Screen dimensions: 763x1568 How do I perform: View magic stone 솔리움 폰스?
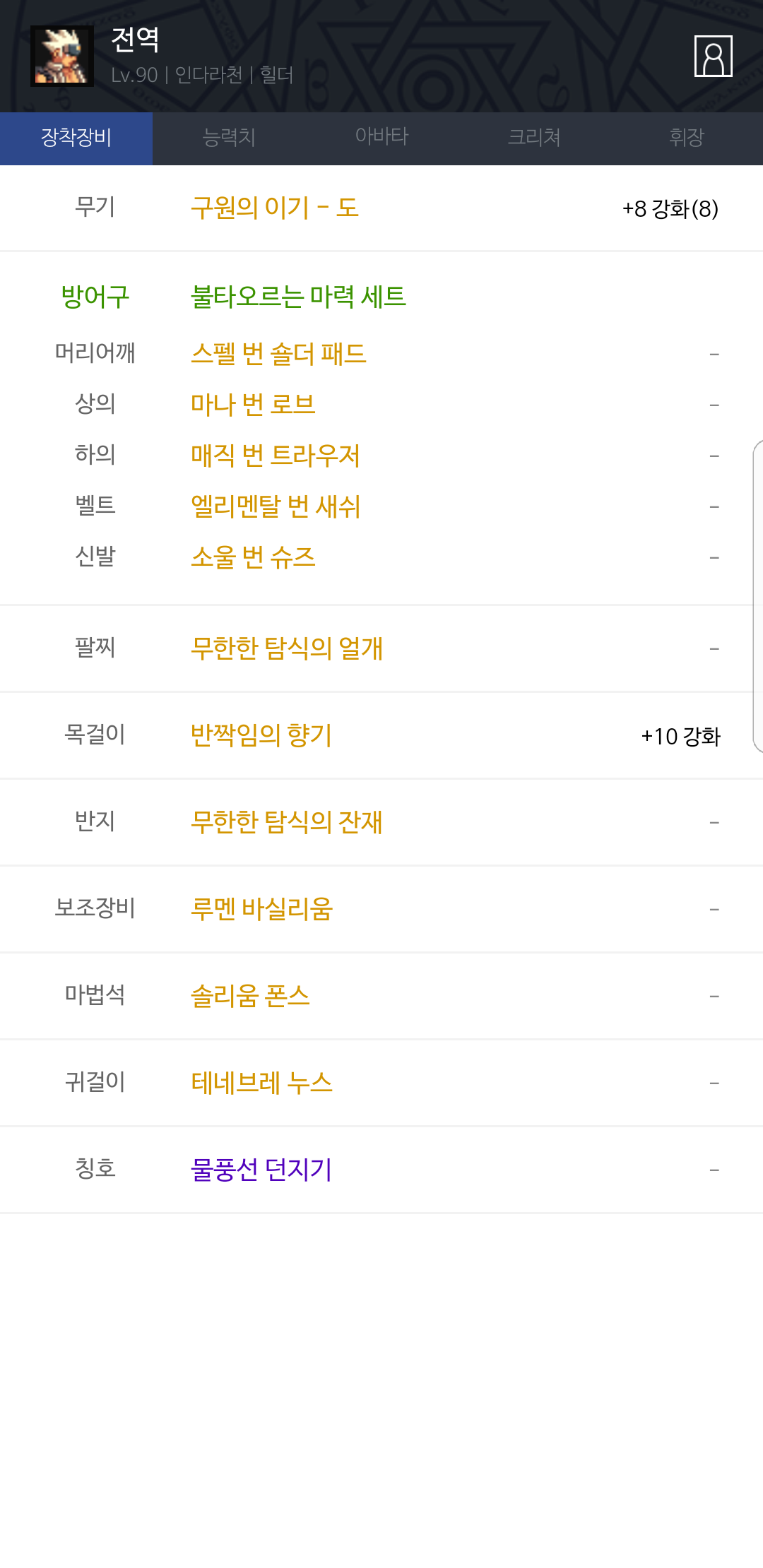[250, 996]
